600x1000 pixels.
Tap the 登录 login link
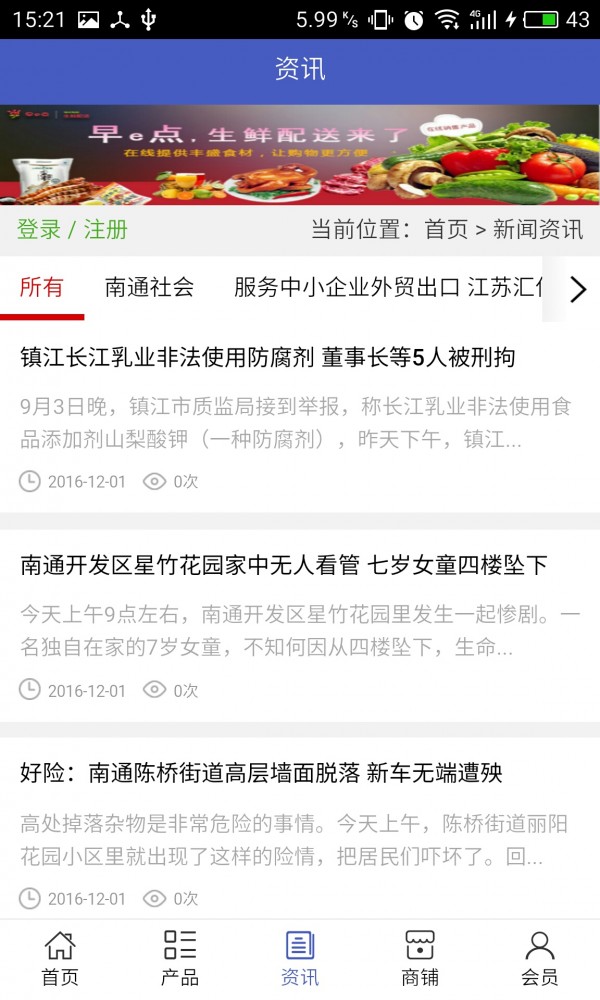point(39,229)
